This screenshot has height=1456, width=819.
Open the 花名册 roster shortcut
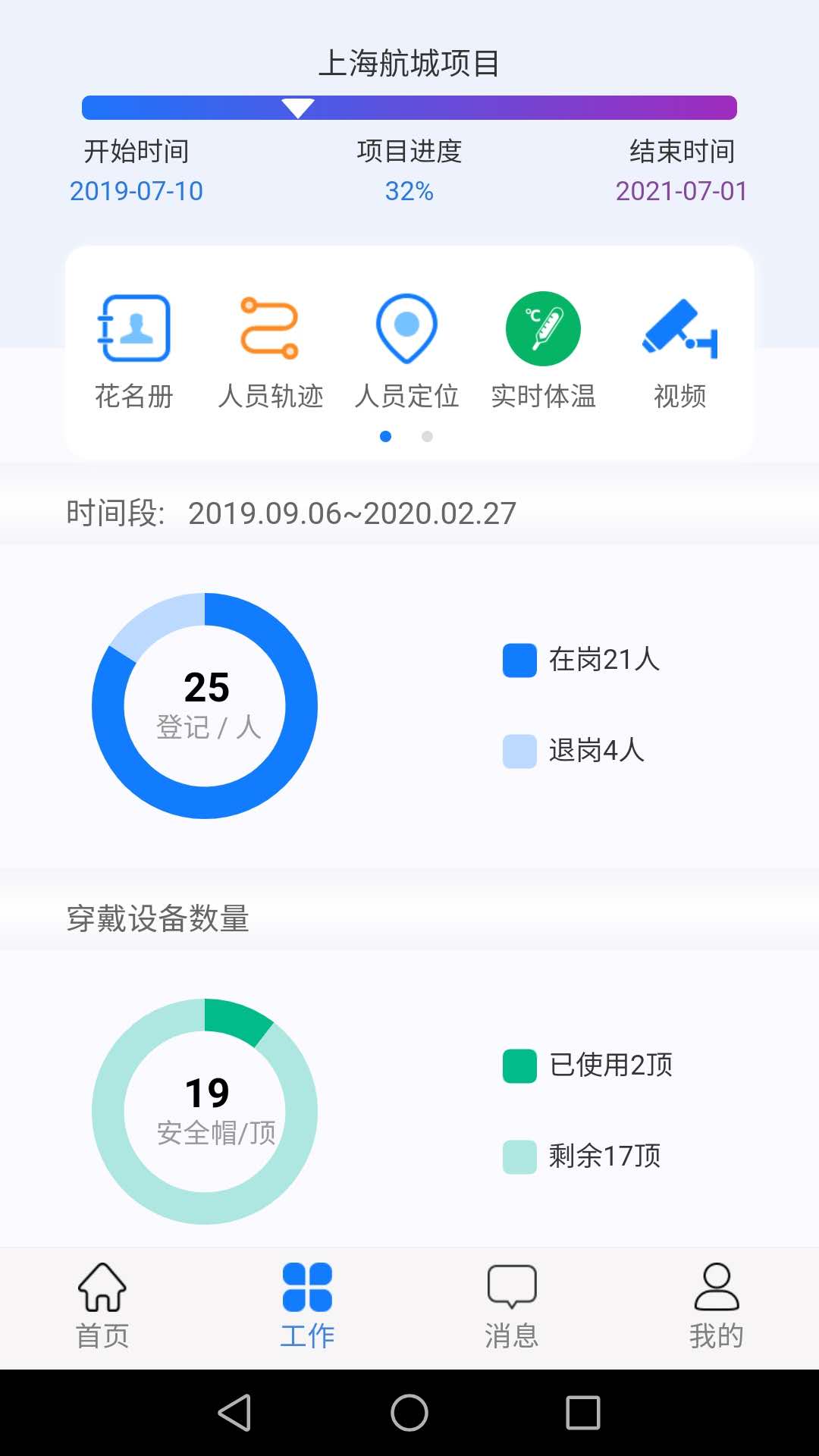click(x=134, y=350)
